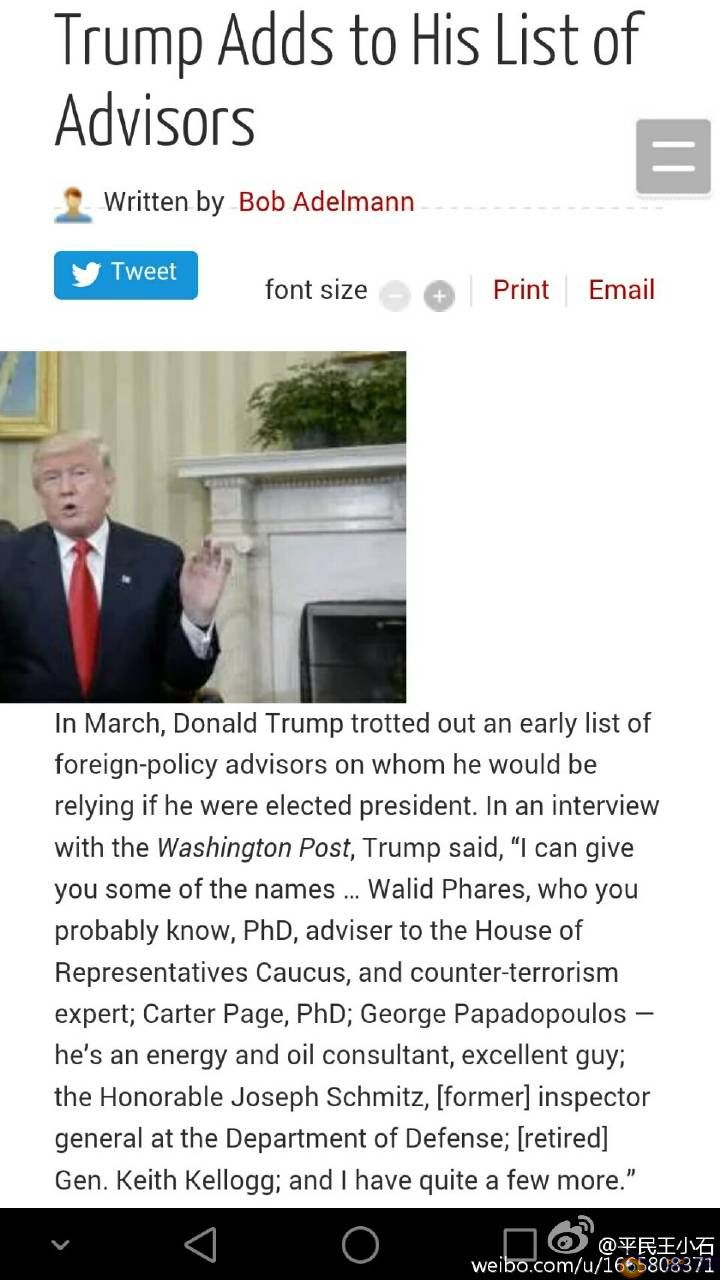Email this article
This screenshot has height=1280, width=720.
click(x=621, y=290)
